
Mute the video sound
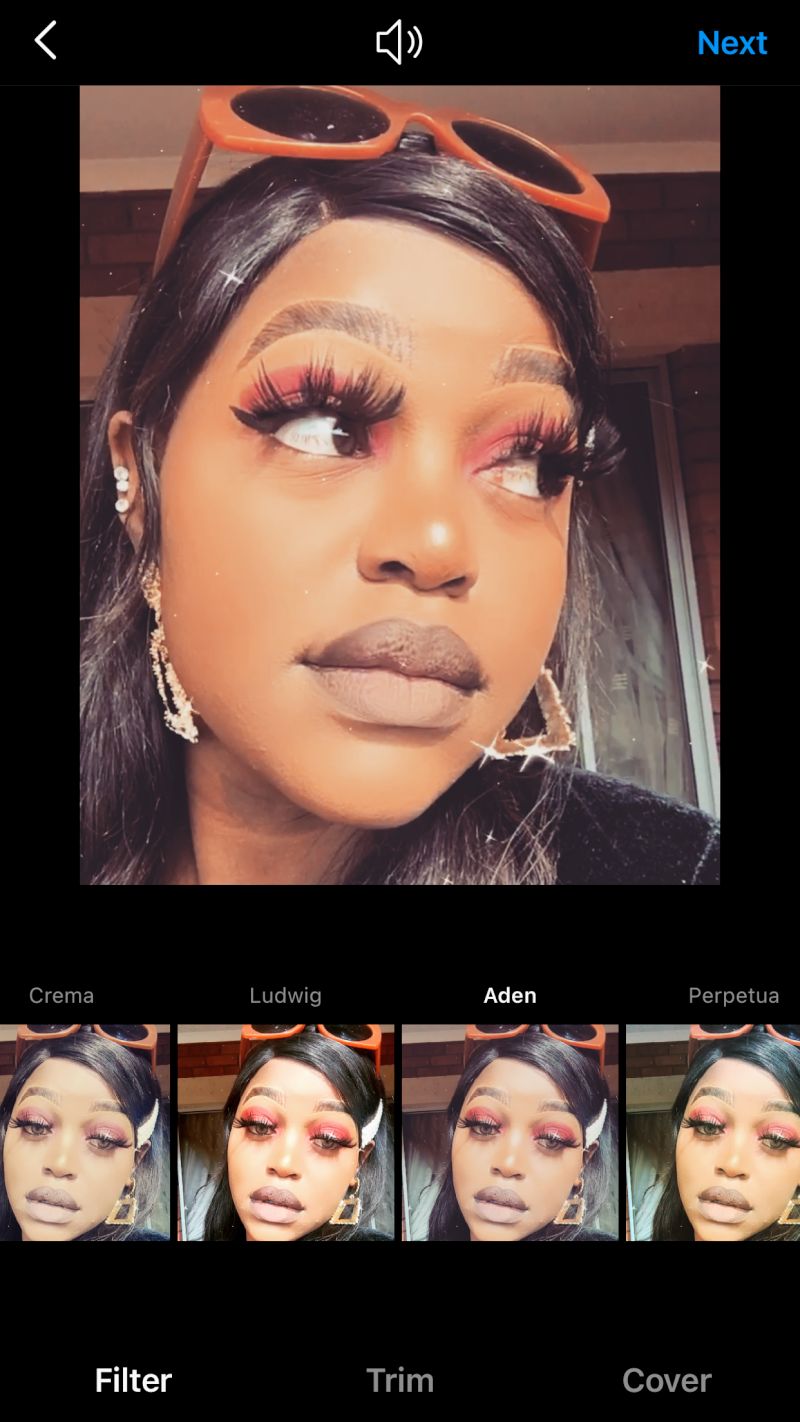tap(399, 42)
